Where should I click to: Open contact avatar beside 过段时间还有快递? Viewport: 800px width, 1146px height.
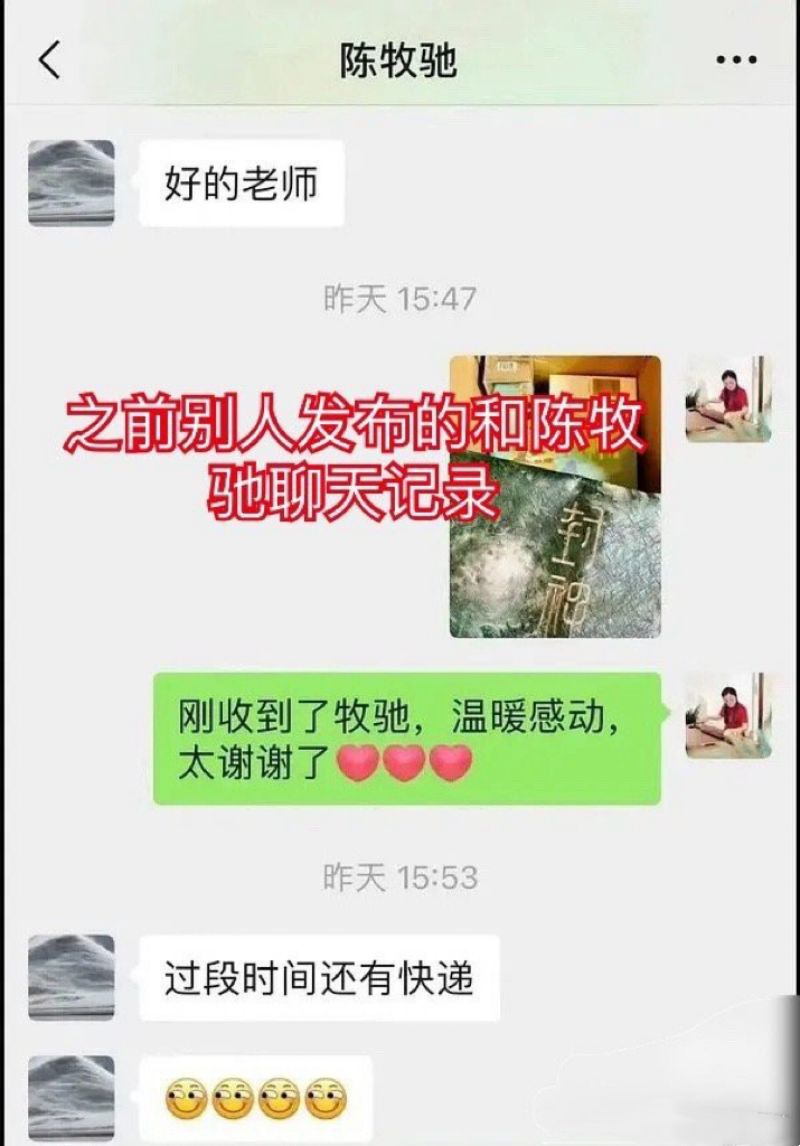(x=71, y=977)
